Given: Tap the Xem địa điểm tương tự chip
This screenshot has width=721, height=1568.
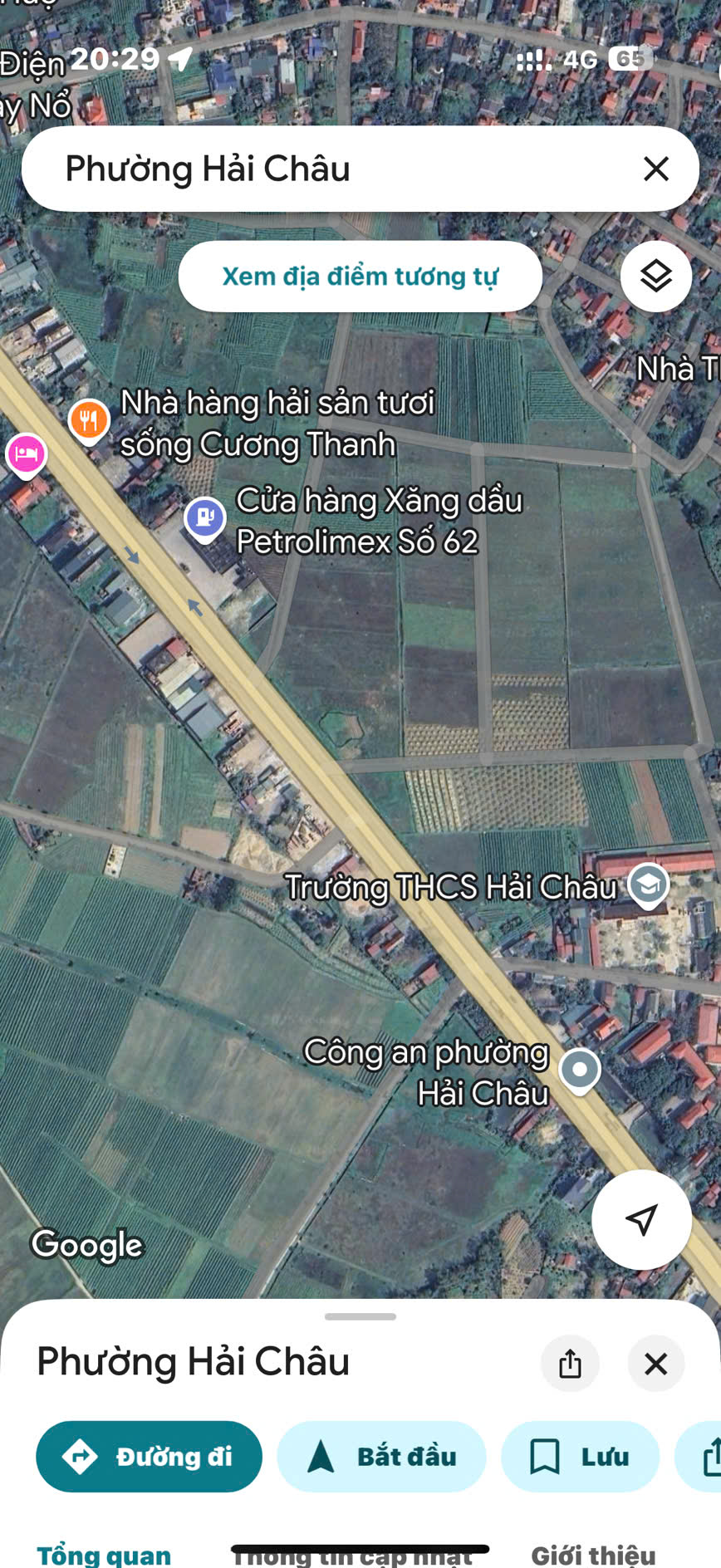Looking at the screenshot, I should click(x=360, y=277).
